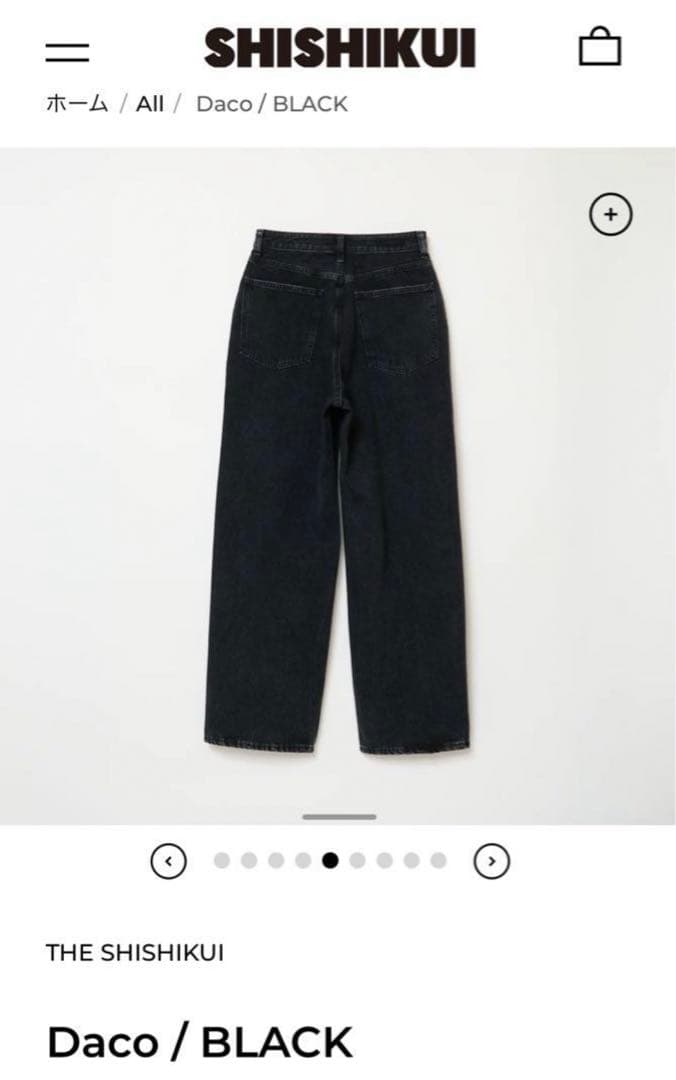Jump to the last photo indicator dot
Viewport: 676px width, 1080px height.
tap(438, 860)
